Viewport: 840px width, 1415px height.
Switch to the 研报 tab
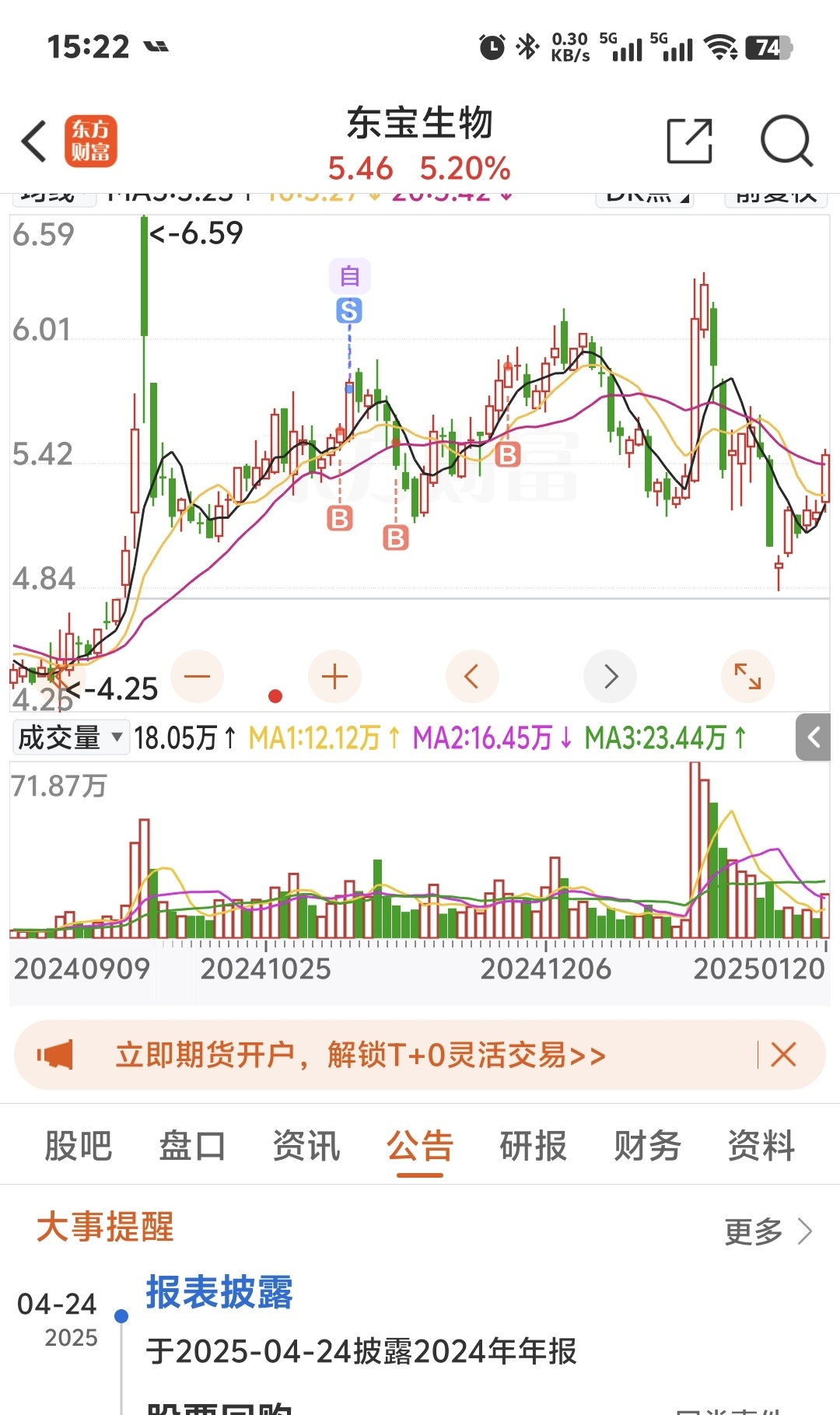click(534, 1146)
